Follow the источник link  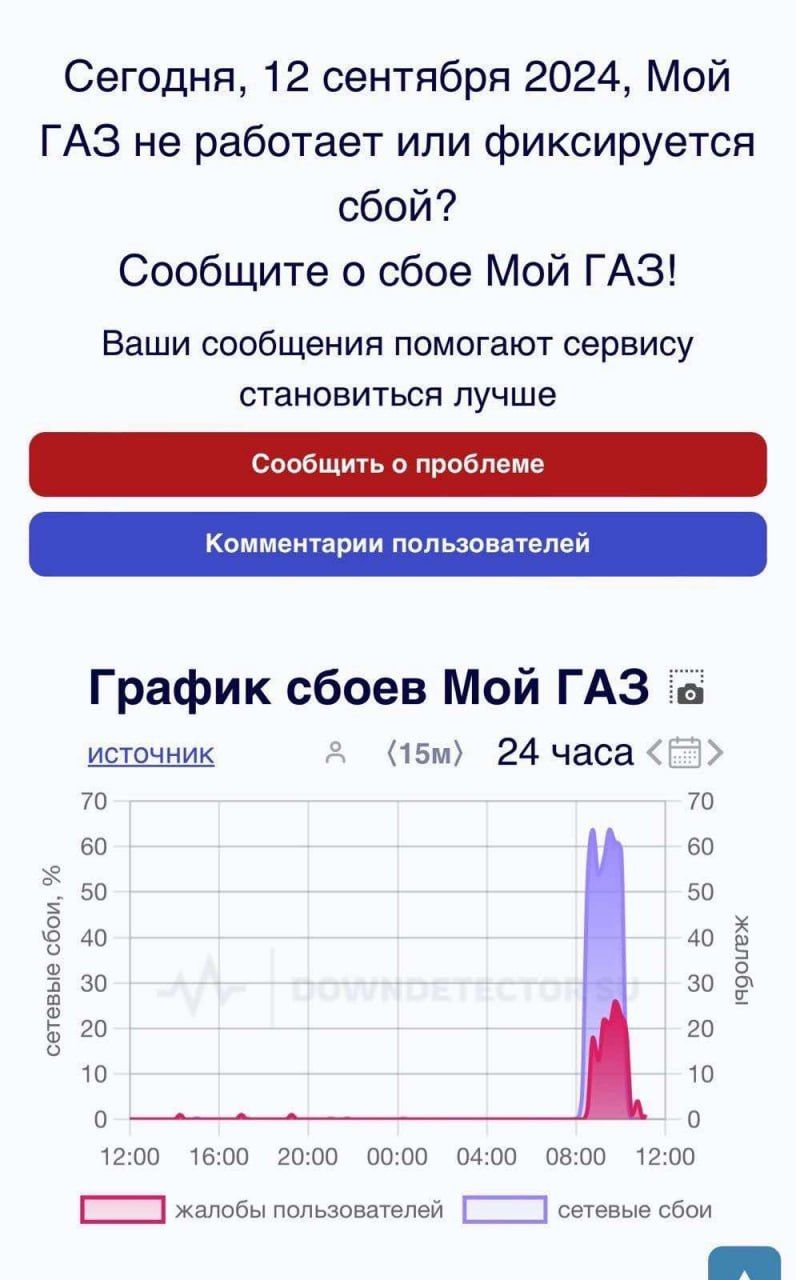(150, 753)
